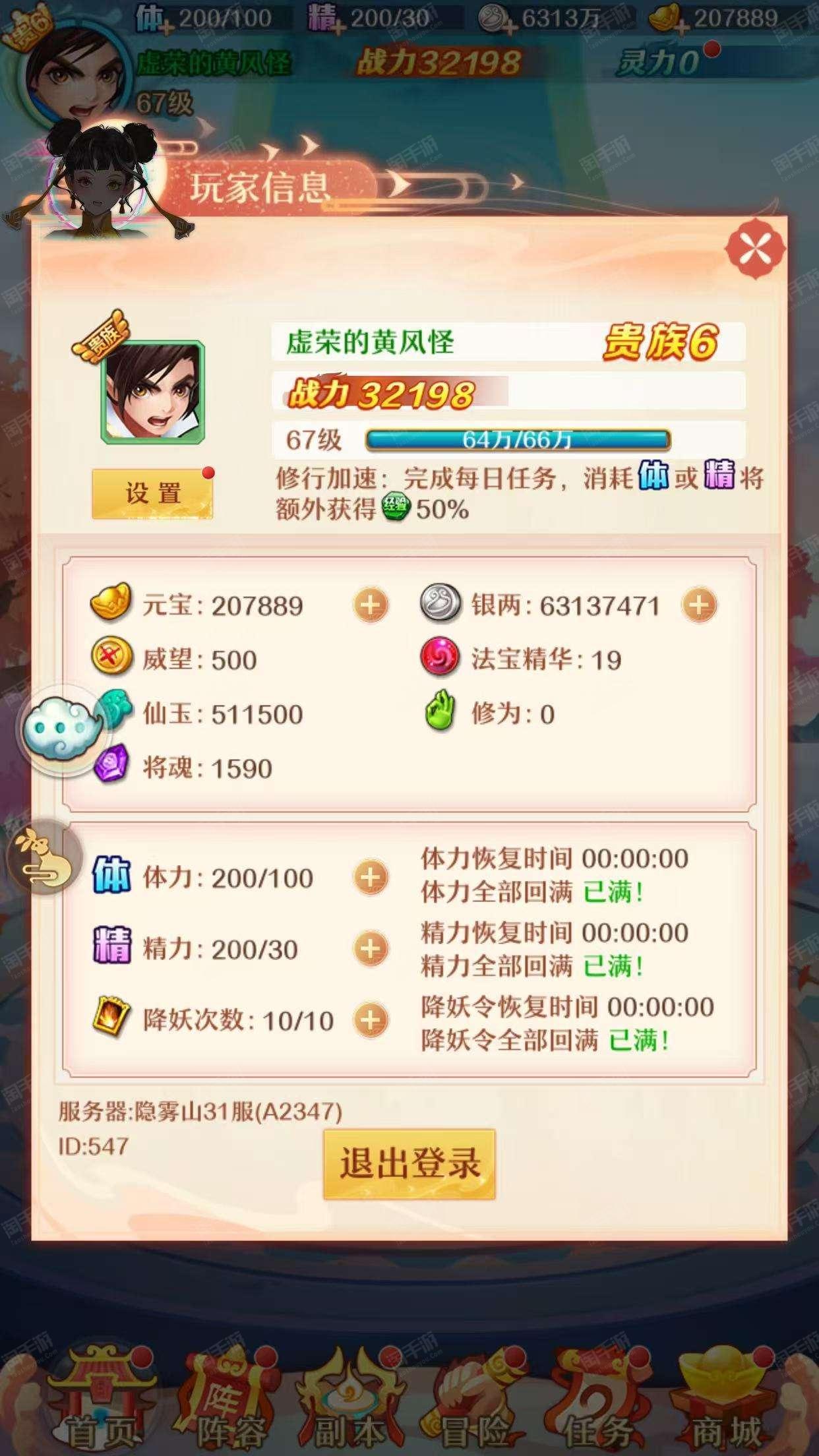Add more 元宝 with plus button
819x1456 pixels.
[370, 605]
